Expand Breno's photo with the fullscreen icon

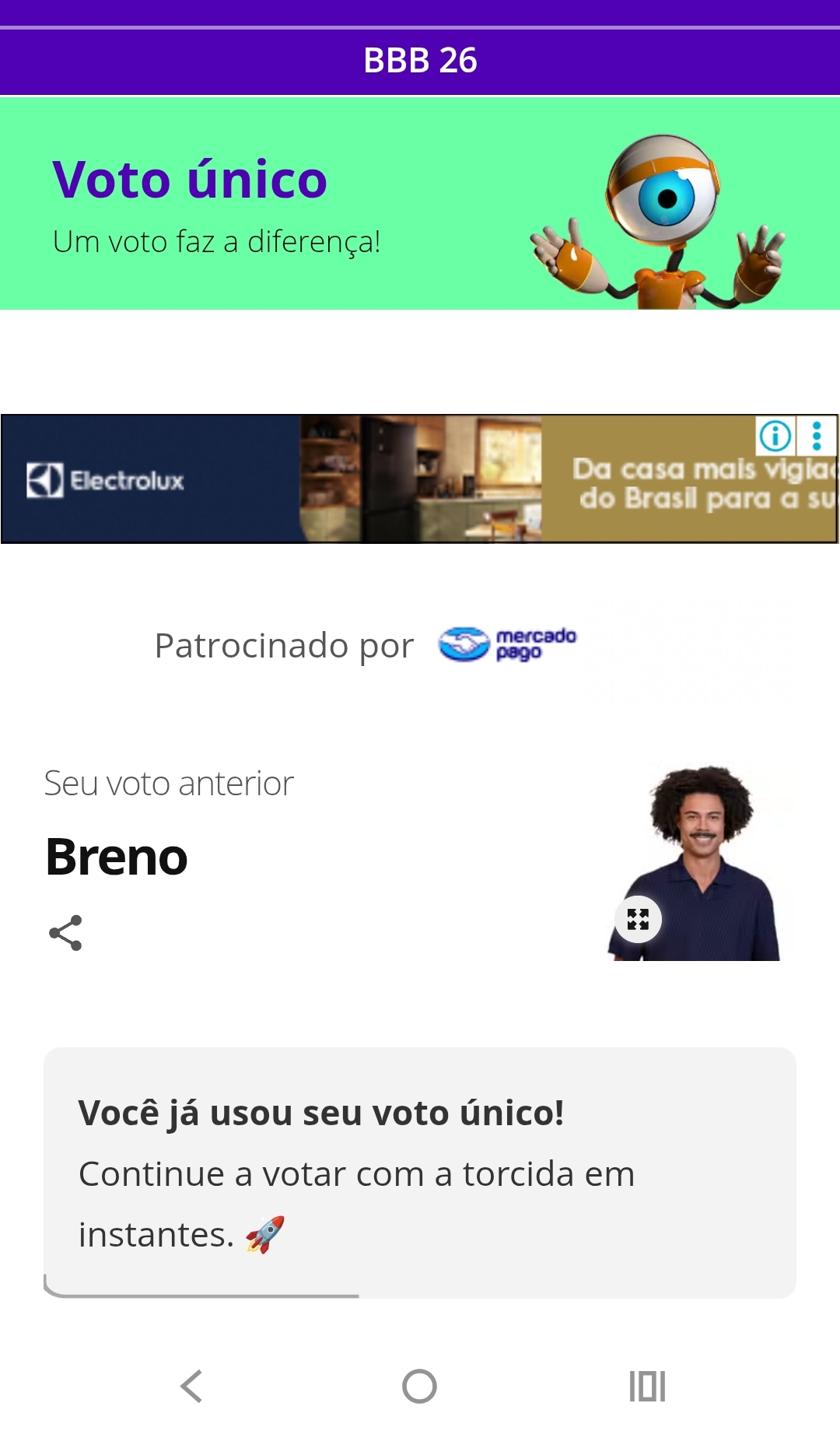(x=638, y=919)
